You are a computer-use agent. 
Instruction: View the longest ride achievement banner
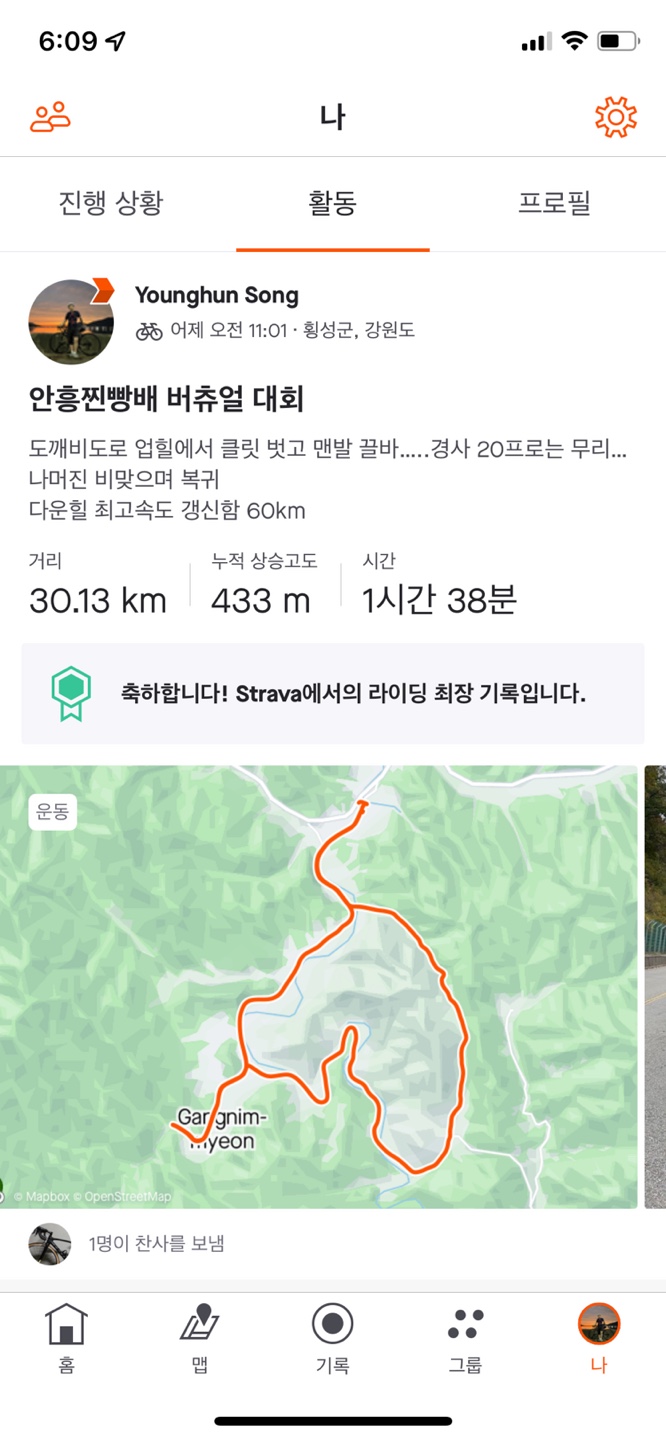pyautogui.click(x=333, y=693)
